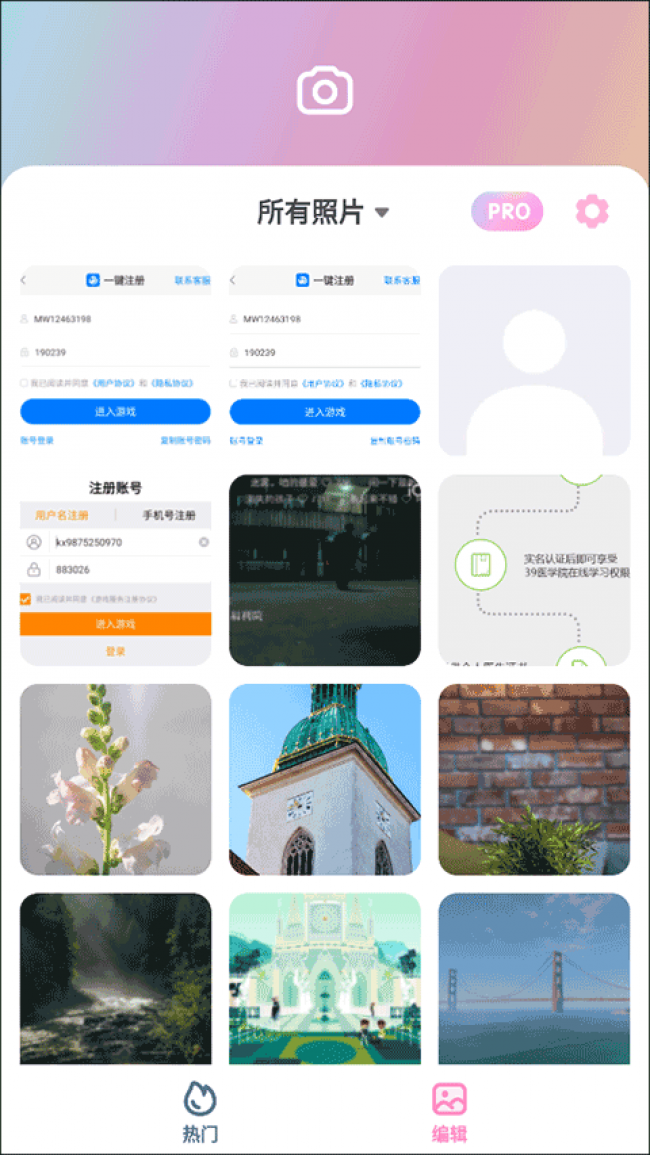
Task: Open the green-domed clock tower photo
Action: tap(325, 779)
